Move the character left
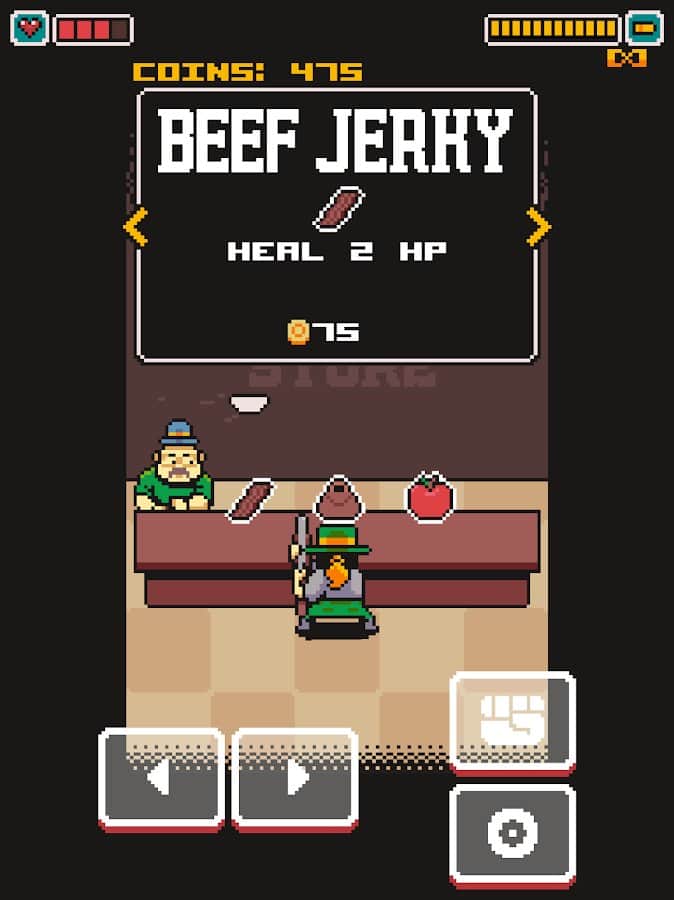 pos(161,778)
